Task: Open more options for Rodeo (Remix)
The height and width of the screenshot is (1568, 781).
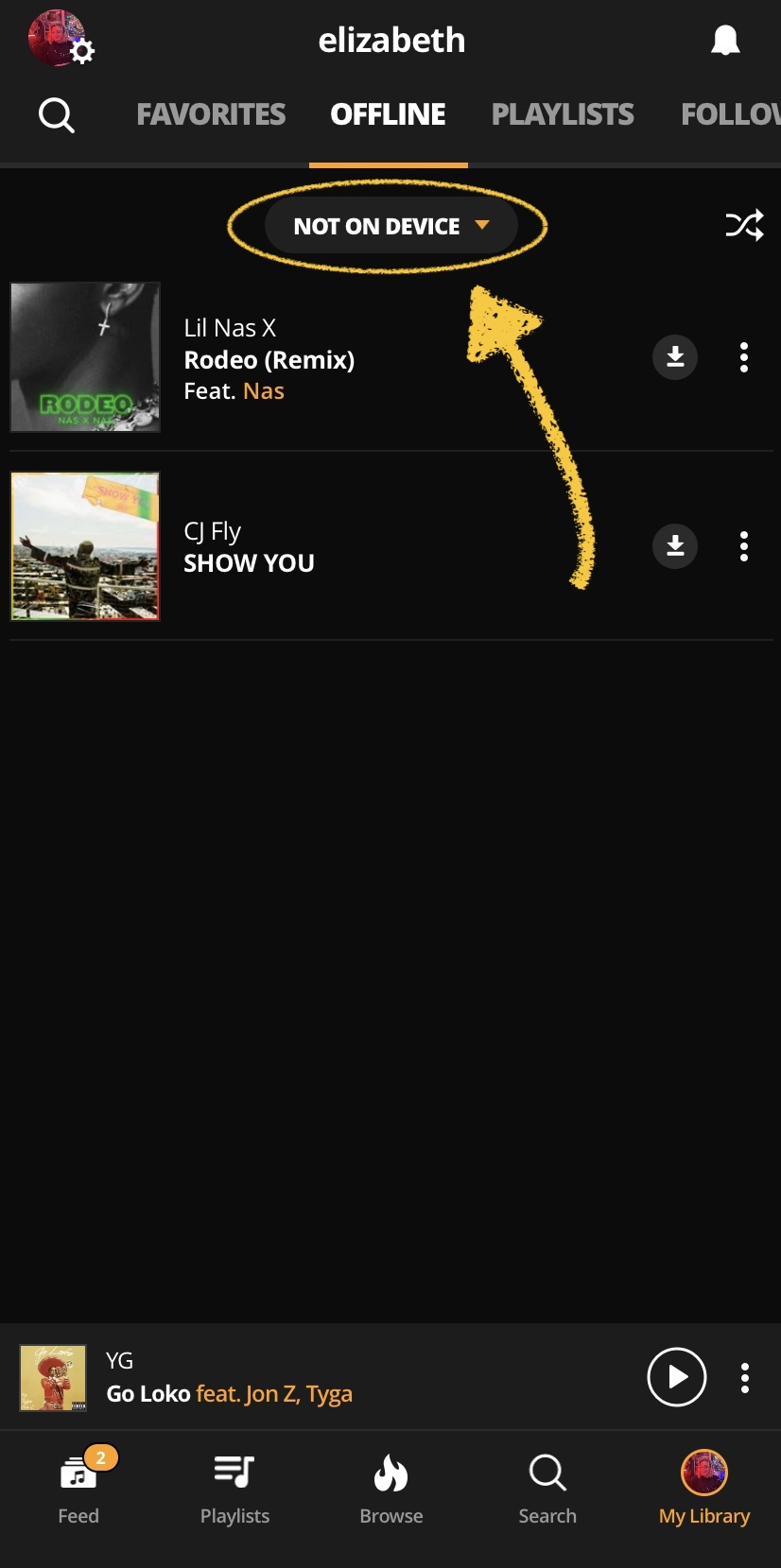Action: (x=744, y=357)
